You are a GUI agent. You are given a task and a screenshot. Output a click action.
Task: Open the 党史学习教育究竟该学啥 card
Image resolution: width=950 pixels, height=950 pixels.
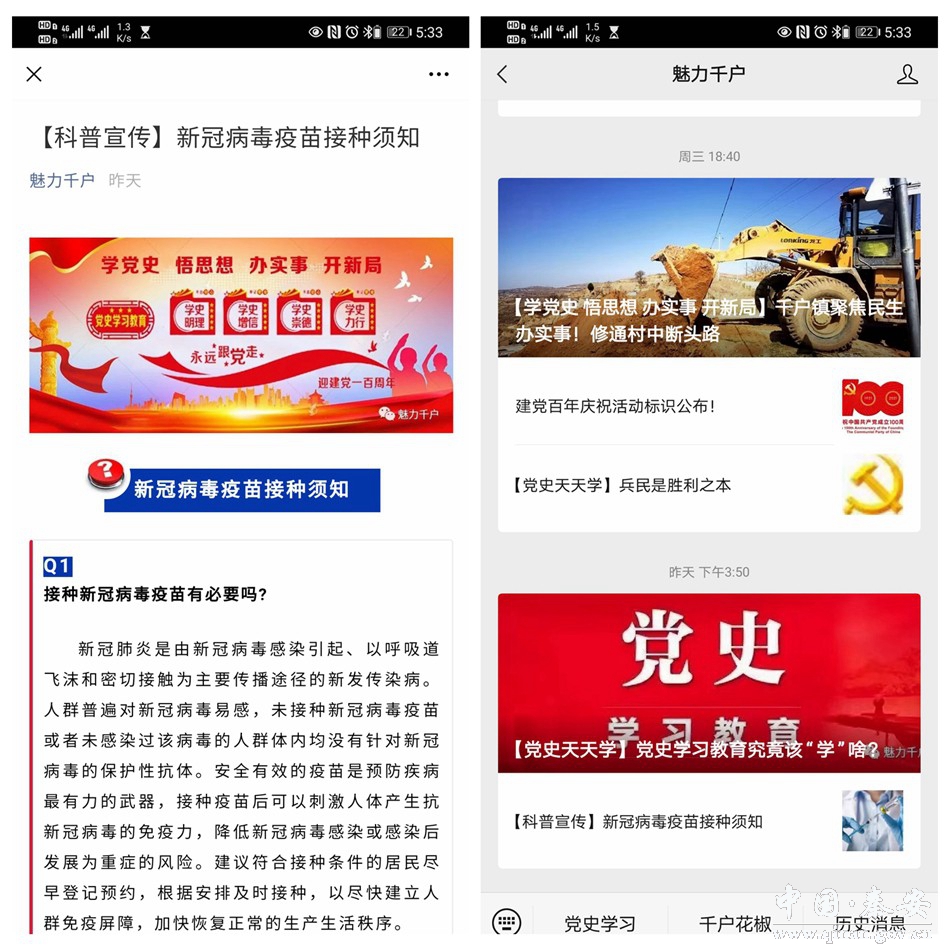click(708, 683)
